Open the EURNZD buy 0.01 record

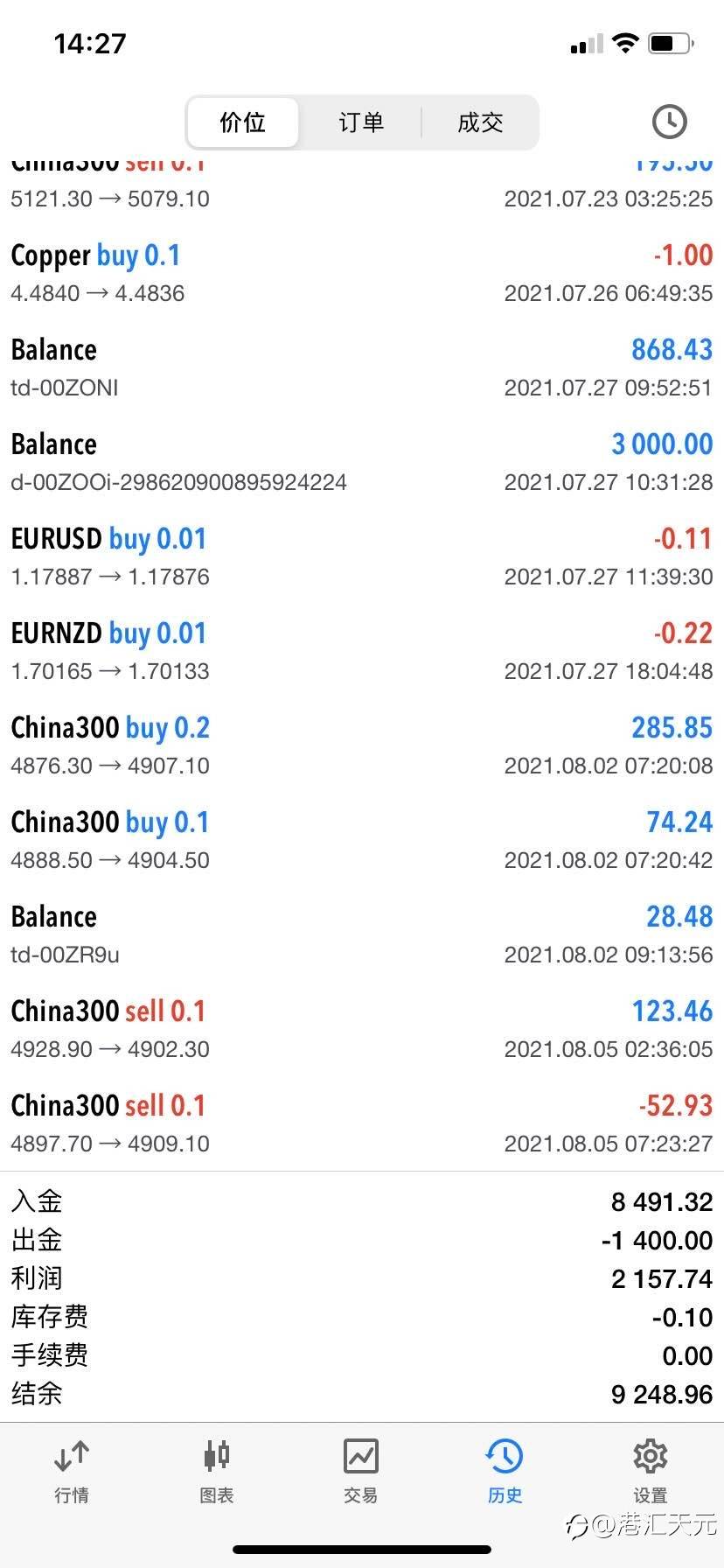click(x=361, y=650)
